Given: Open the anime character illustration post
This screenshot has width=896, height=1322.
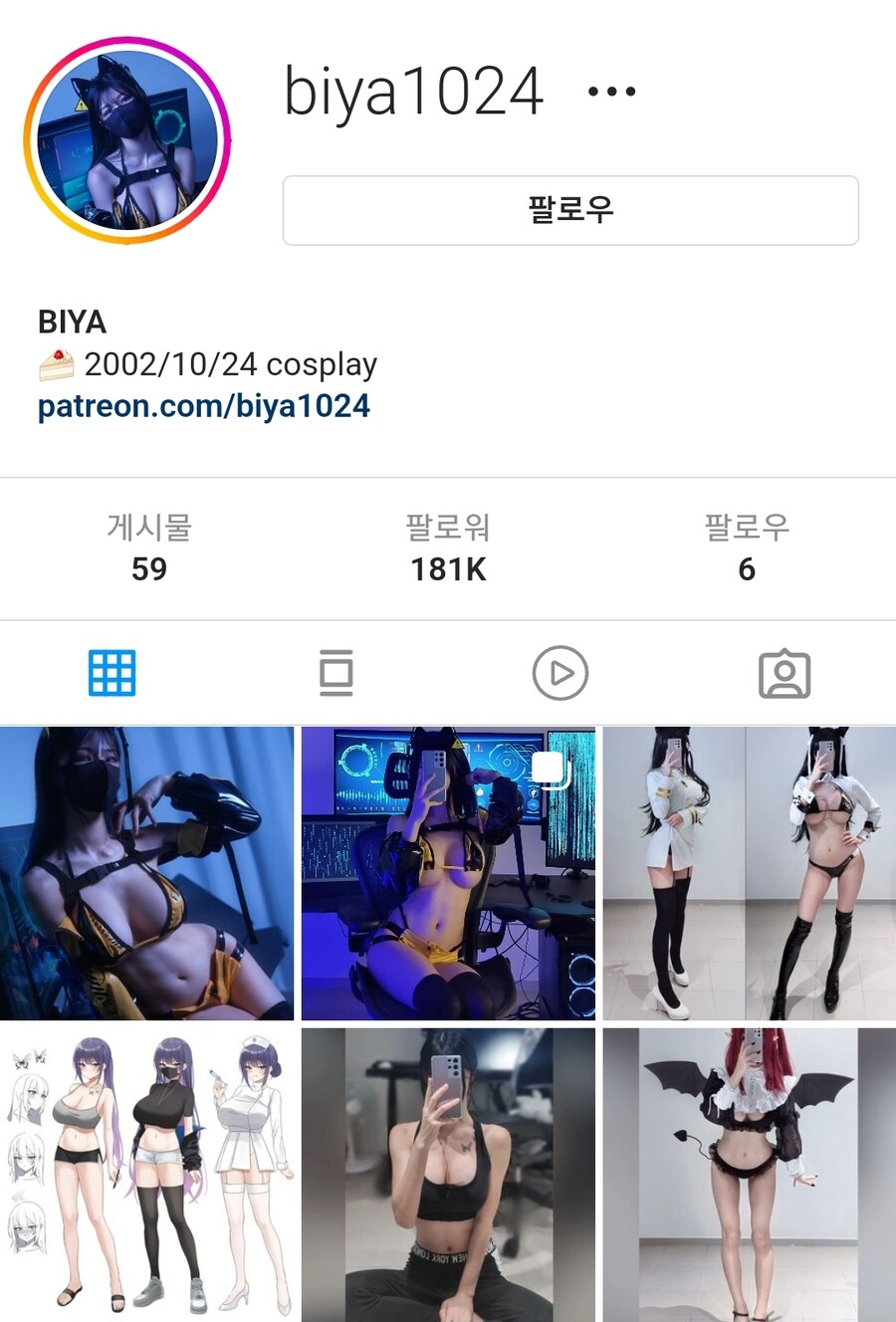Looking at the screenshot, I should tap(147, 1175).
